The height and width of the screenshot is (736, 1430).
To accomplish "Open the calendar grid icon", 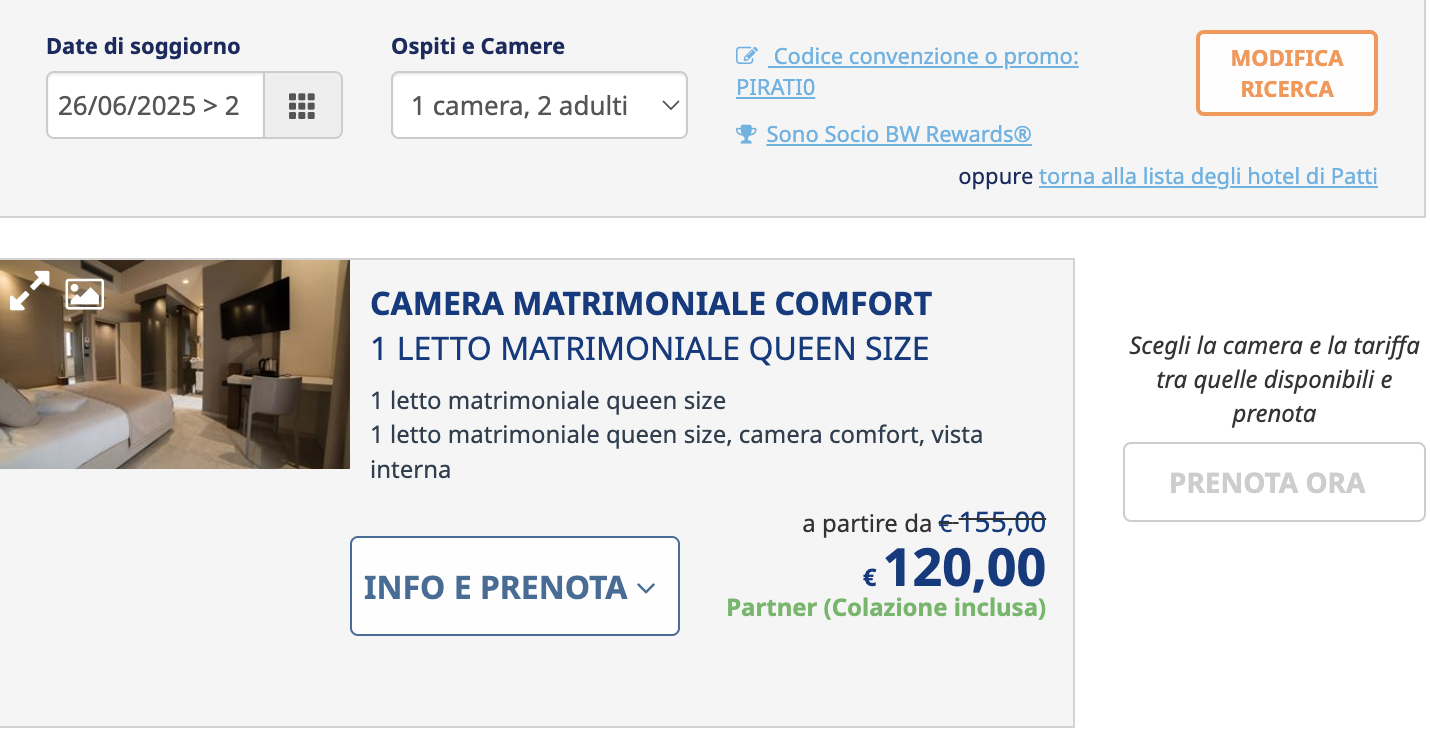I will click(x=302, y=105).
